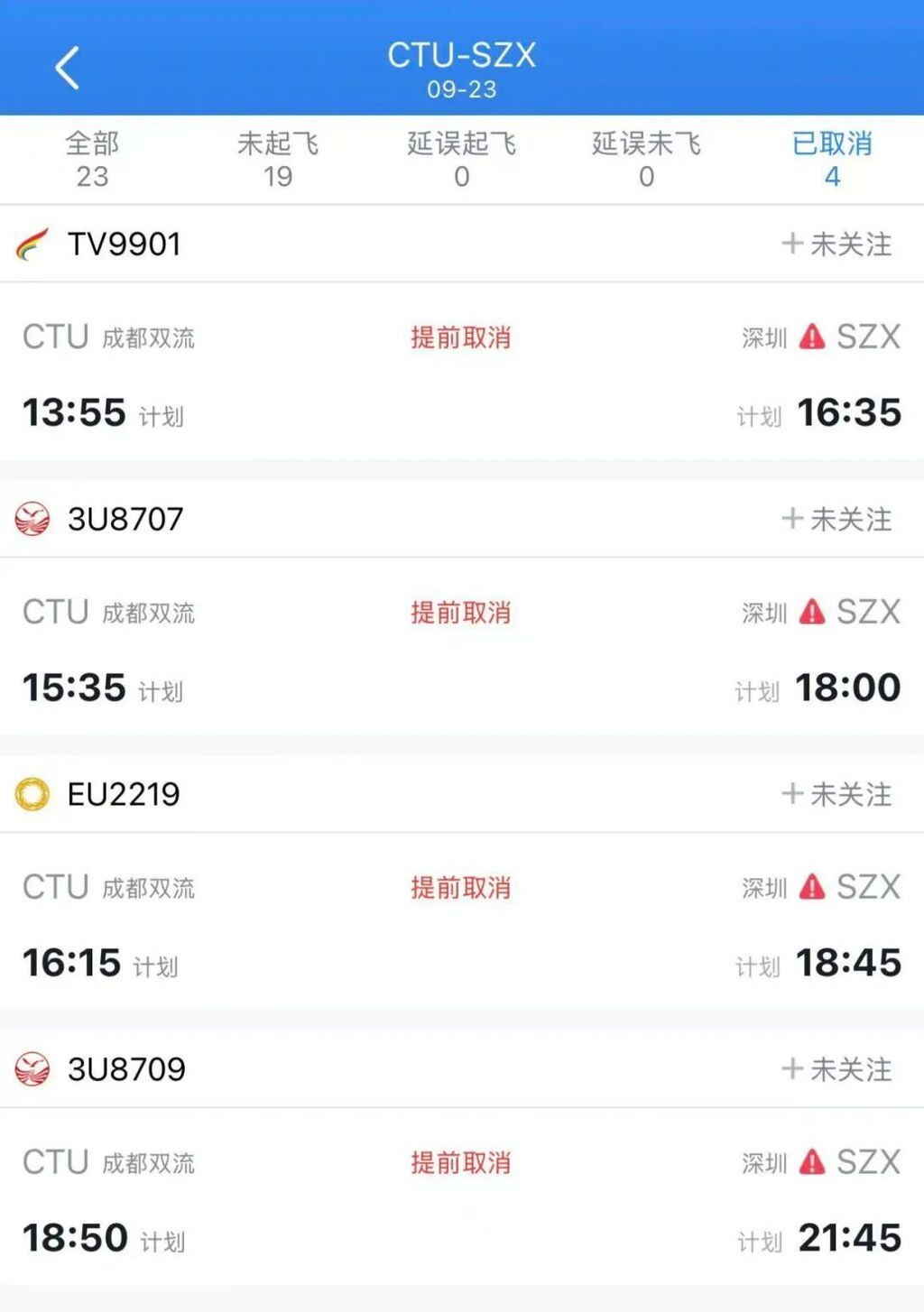Follow flight 3U8707
This screenshot has height=1312, width=924.
click(x=836, y=519)
